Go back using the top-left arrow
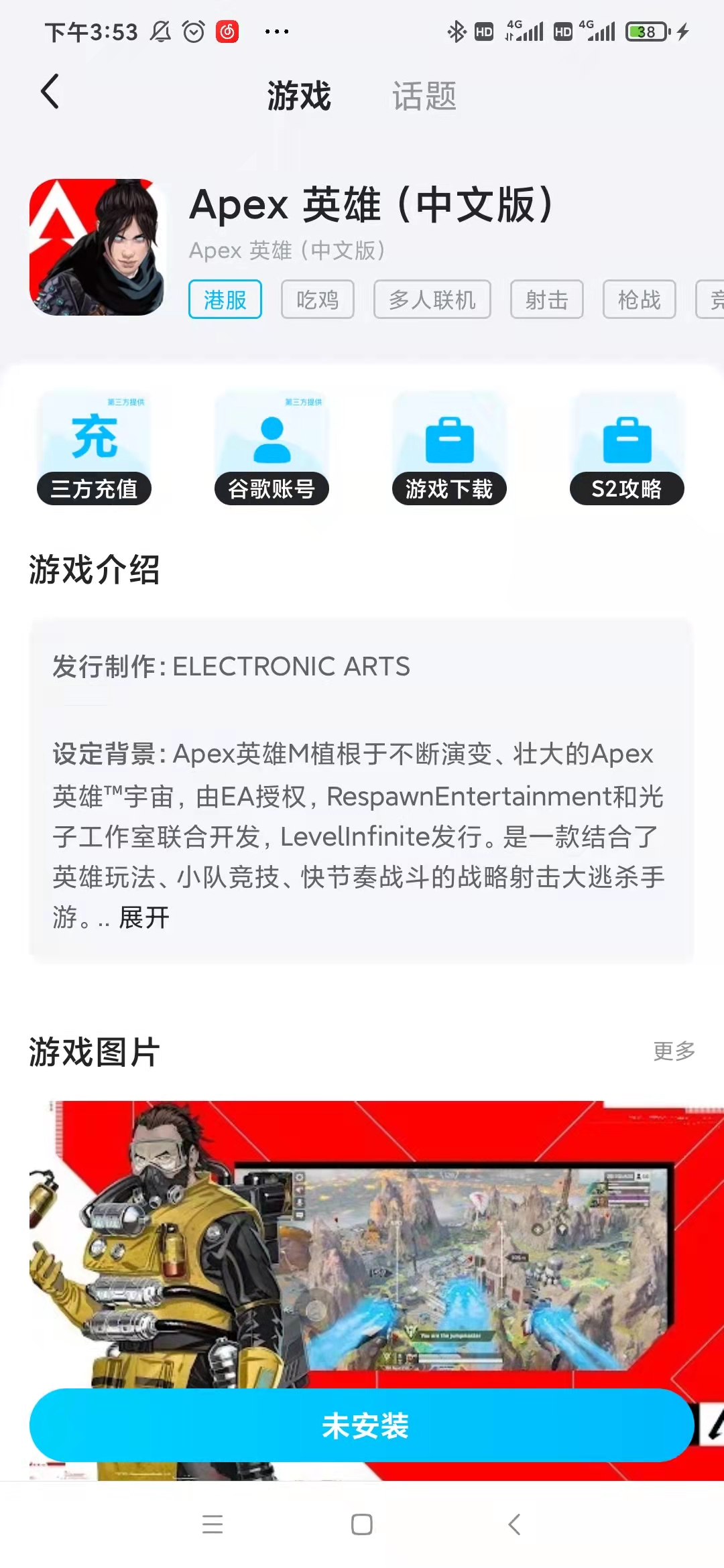This screenshot has height=1568, width=724. coord(50,92)
